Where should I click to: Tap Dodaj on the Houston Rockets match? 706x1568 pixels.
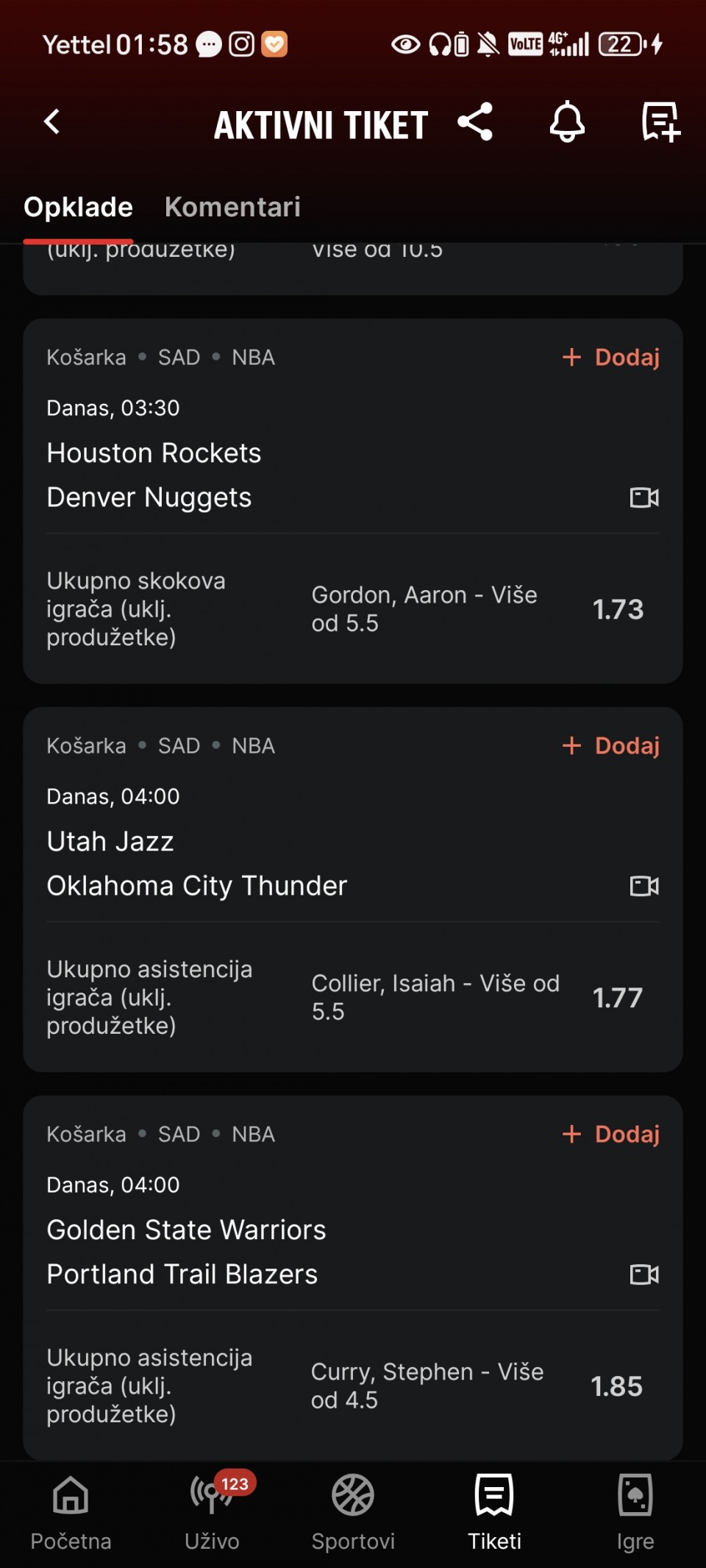click(611, 358)
